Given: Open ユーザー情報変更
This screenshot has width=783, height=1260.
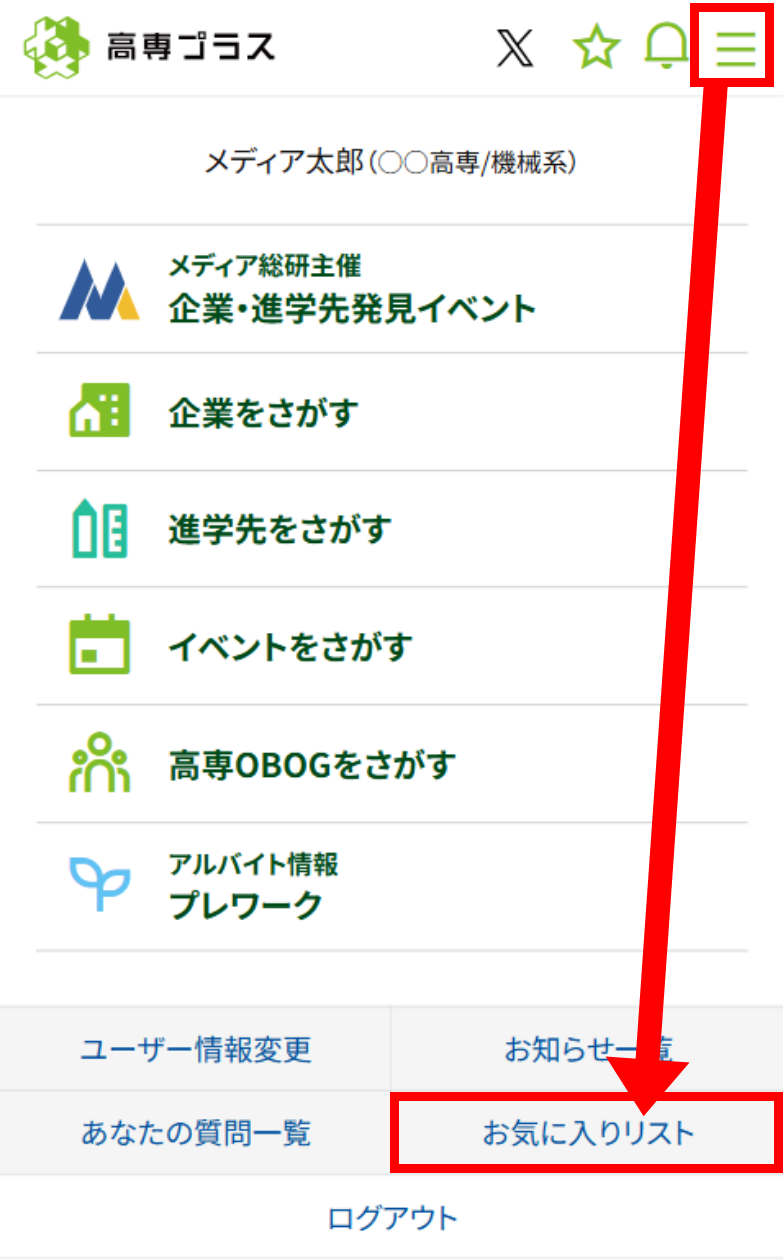Looking at the screenshot, I should pos(195,1048).
